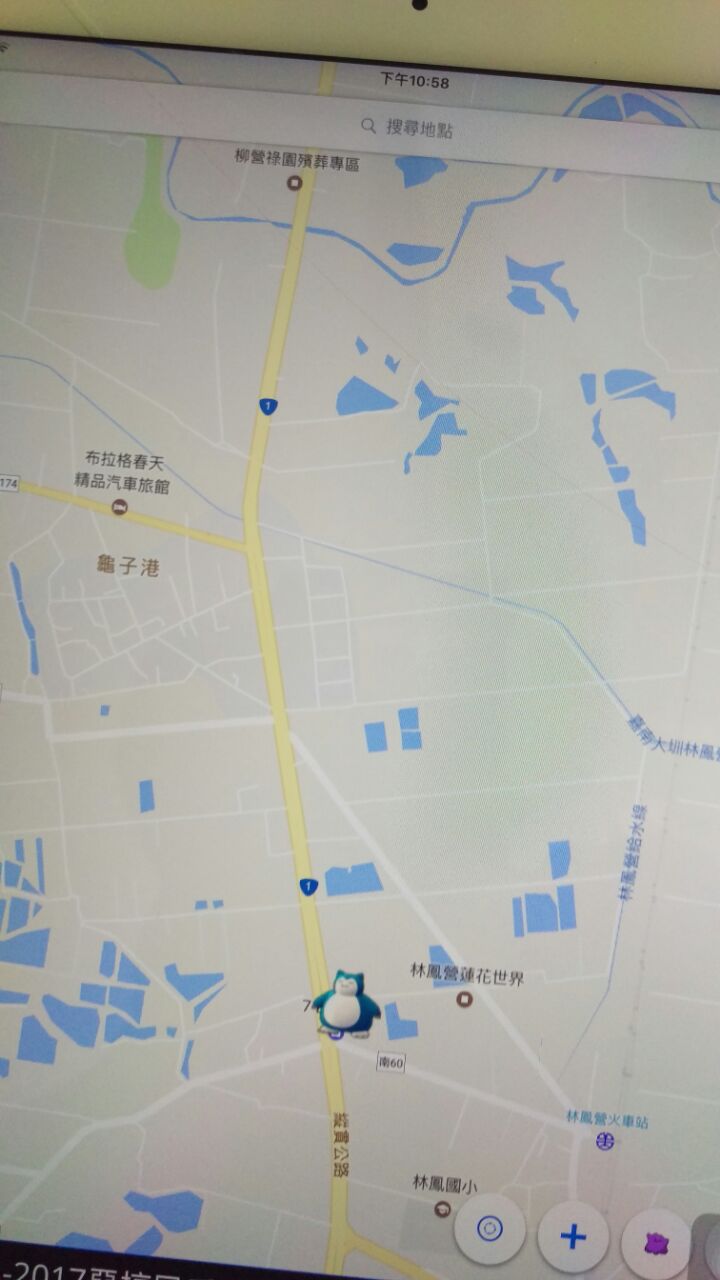Viewport: 720px width, 1280px height.
Task: Tap the blue plus button
Action: click(x=573, y=1237)
